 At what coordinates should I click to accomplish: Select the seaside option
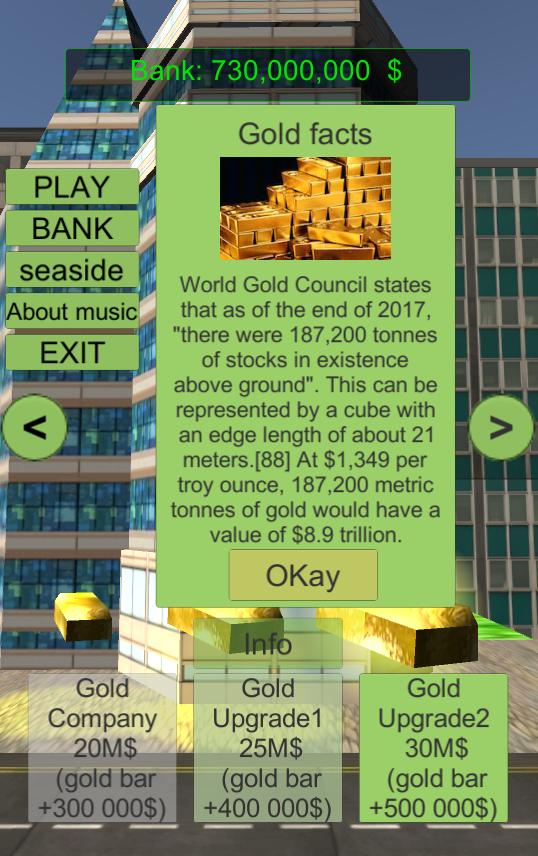coord(72,270)
